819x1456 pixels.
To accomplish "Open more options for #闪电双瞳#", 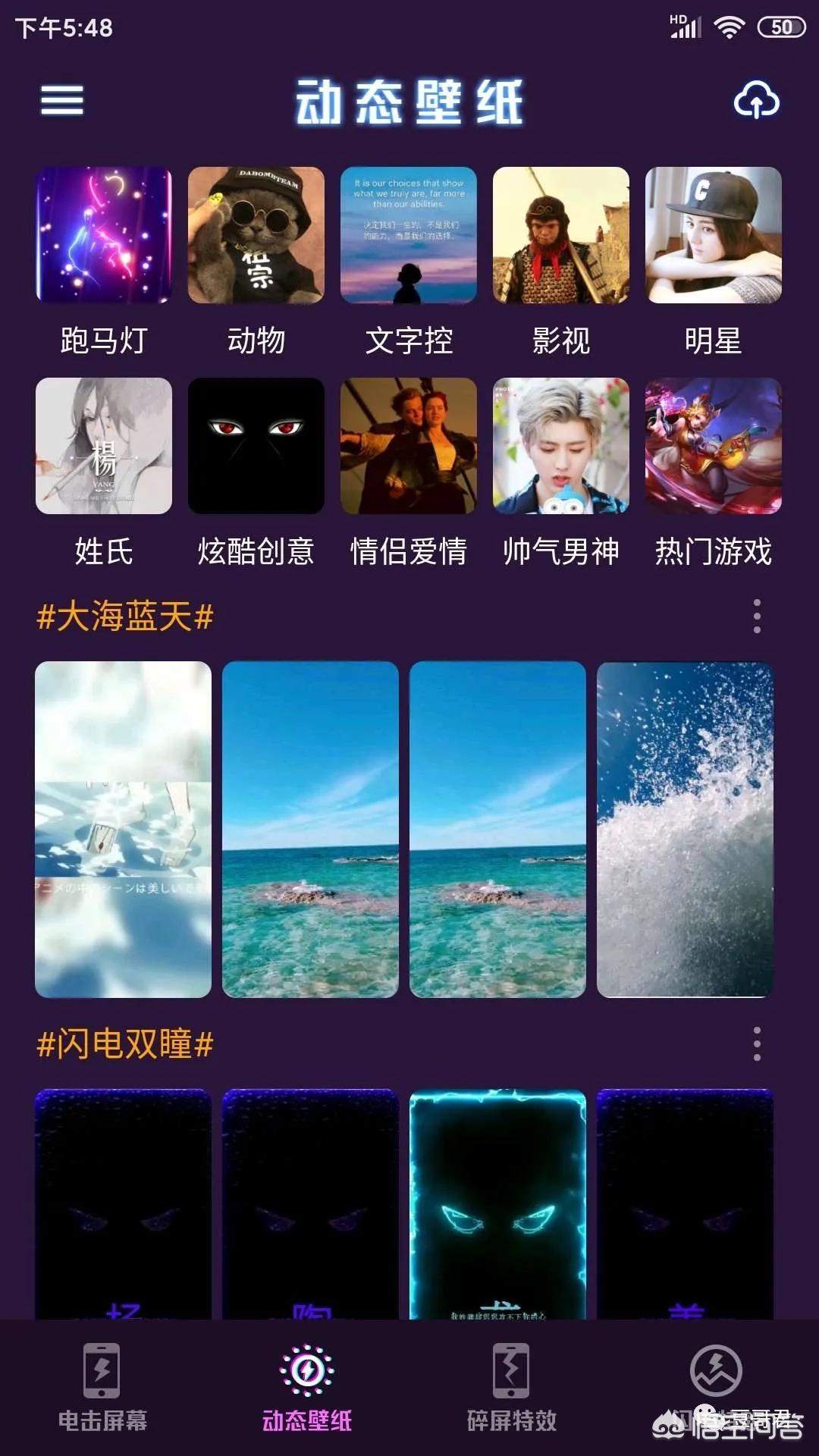I will pos(757,1044).
